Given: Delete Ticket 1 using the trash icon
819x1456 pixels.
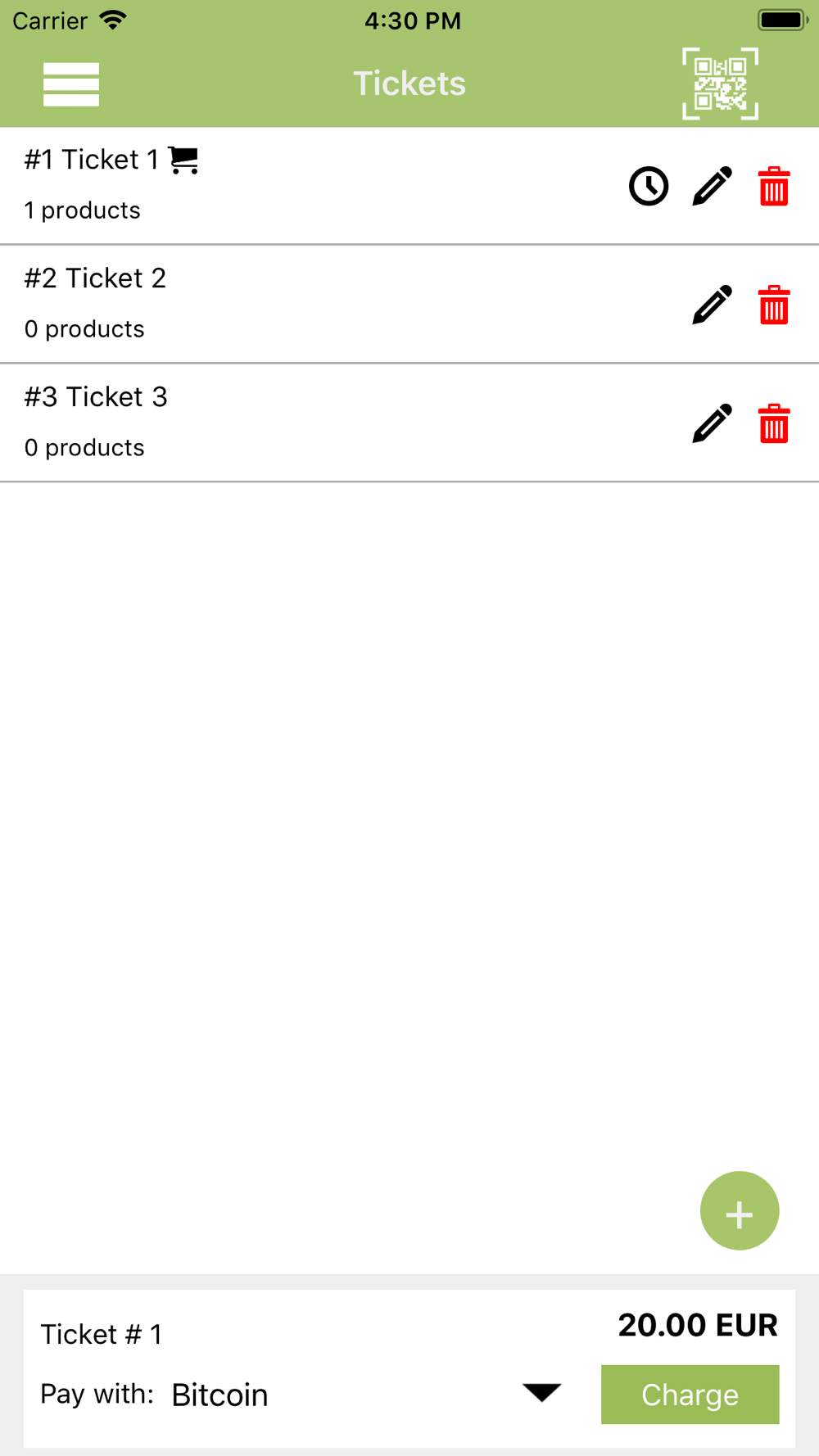Looking at the screenshot, I should 774,186.
